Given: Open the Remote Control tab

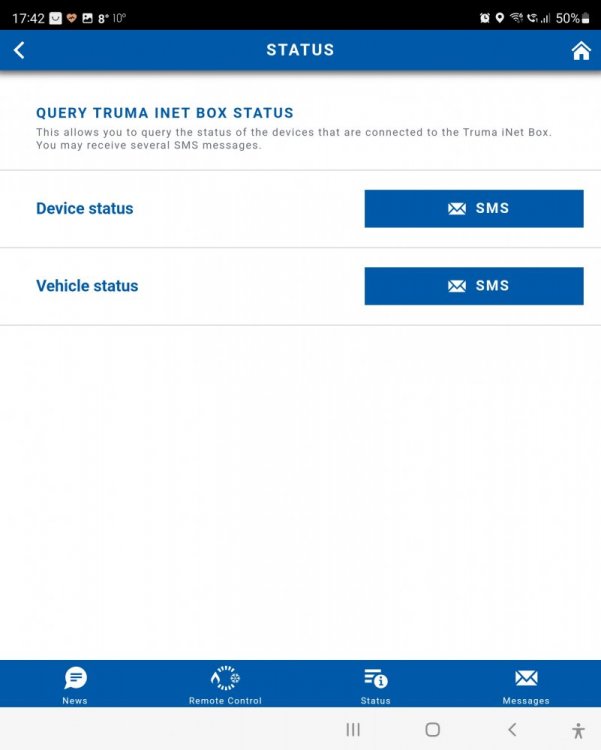Looking at the screenshot, I should [225, 685].
